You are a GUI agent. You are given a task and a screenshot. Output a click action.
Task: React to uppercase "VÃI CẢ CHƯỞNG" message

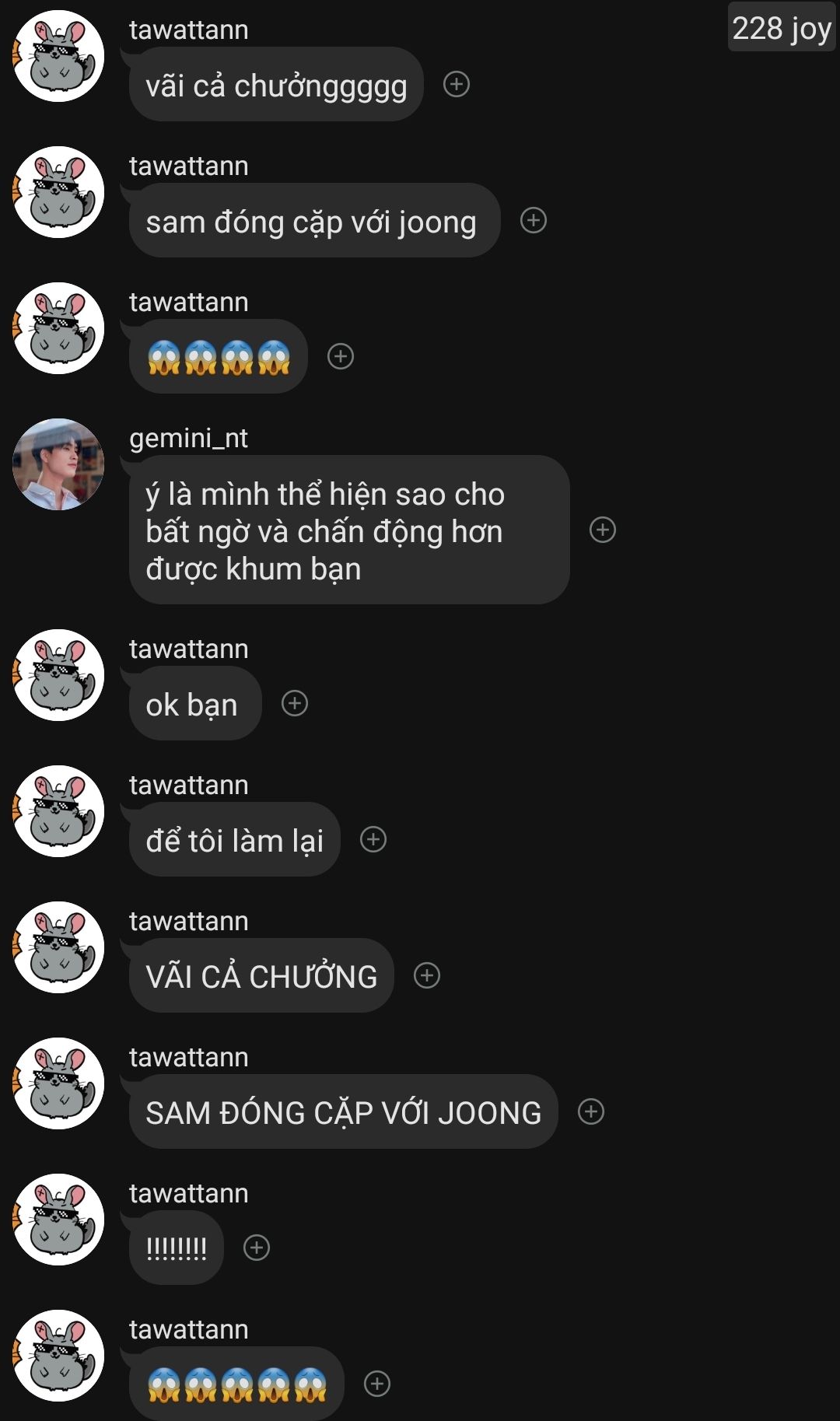pos(427,975)
